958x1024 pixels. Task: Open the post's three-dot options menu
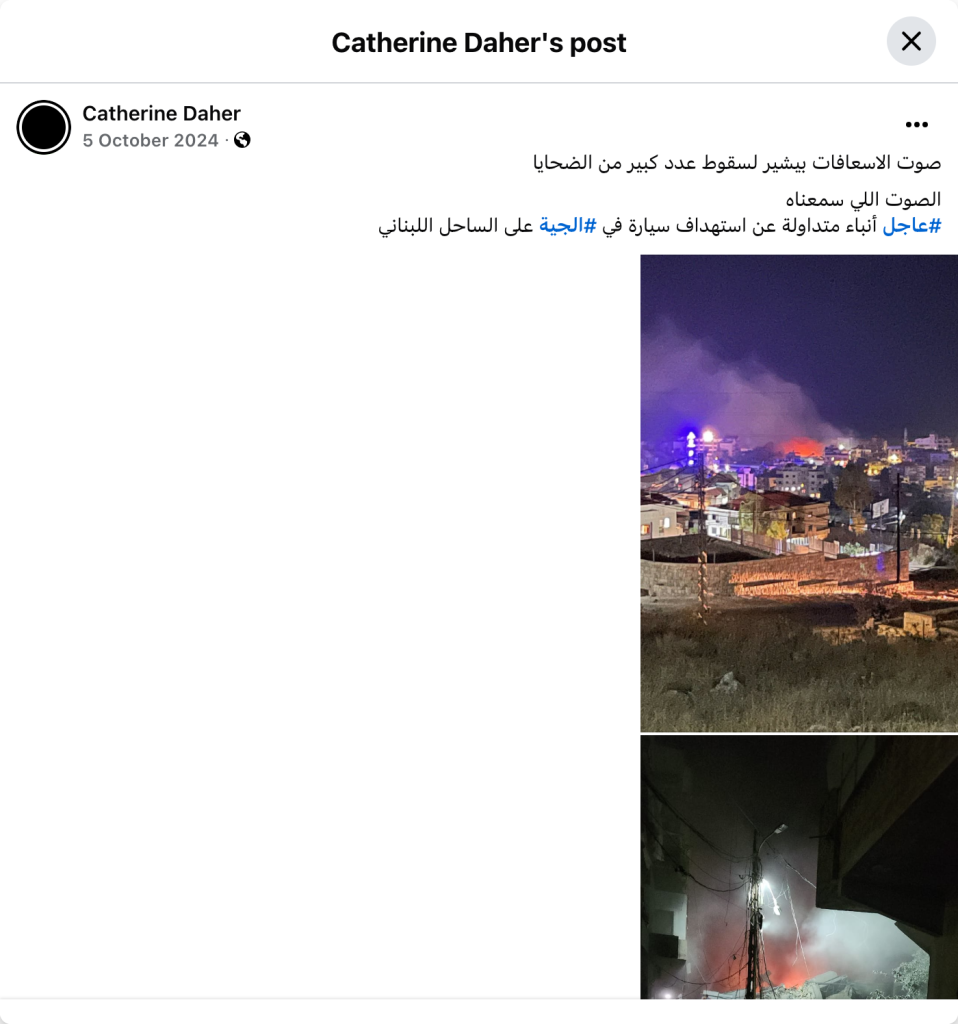pos(916,124)
